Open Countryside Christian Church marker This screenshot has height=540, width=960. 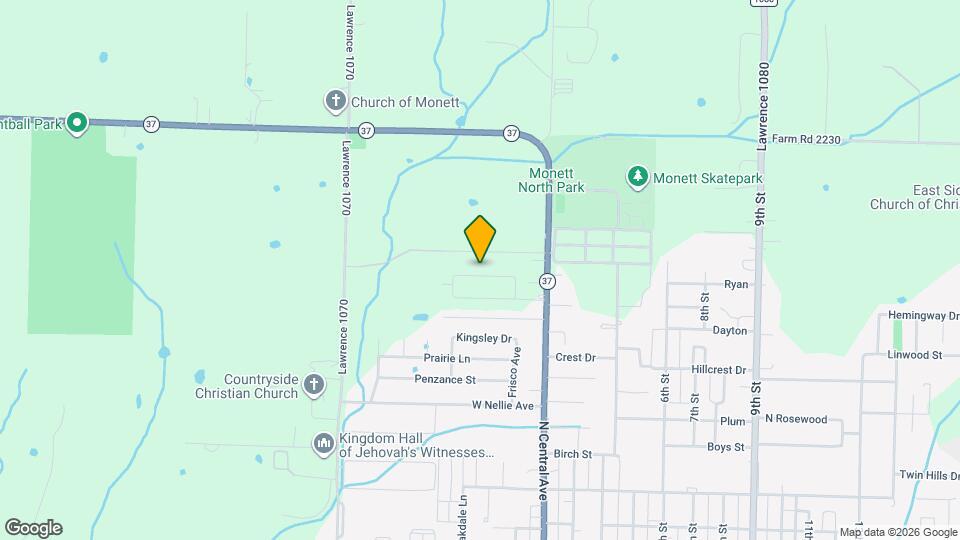pos(314,385)
